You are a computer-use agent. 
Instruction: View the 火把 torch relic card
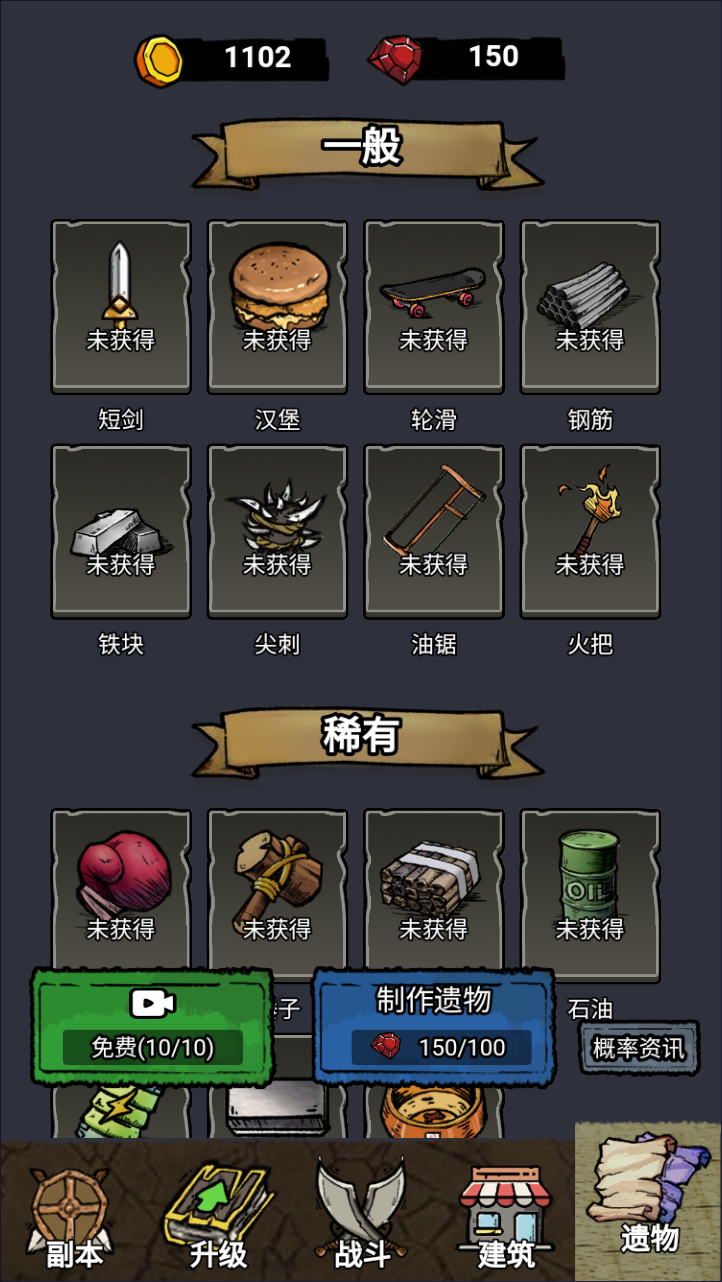(x=590, y=531)
